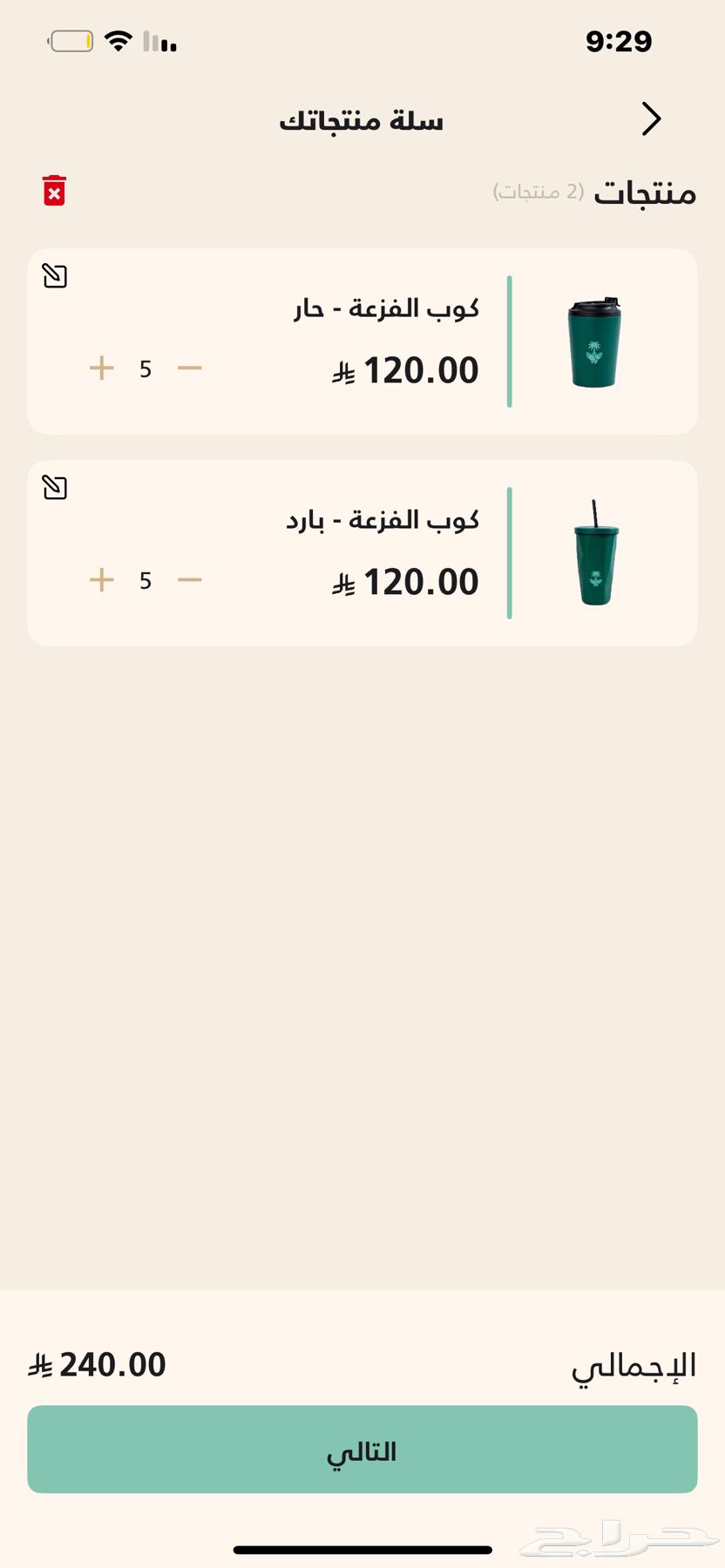725x1568 pixels.
Task: Click the battery indicator icon
Action: tap(70, 40)
